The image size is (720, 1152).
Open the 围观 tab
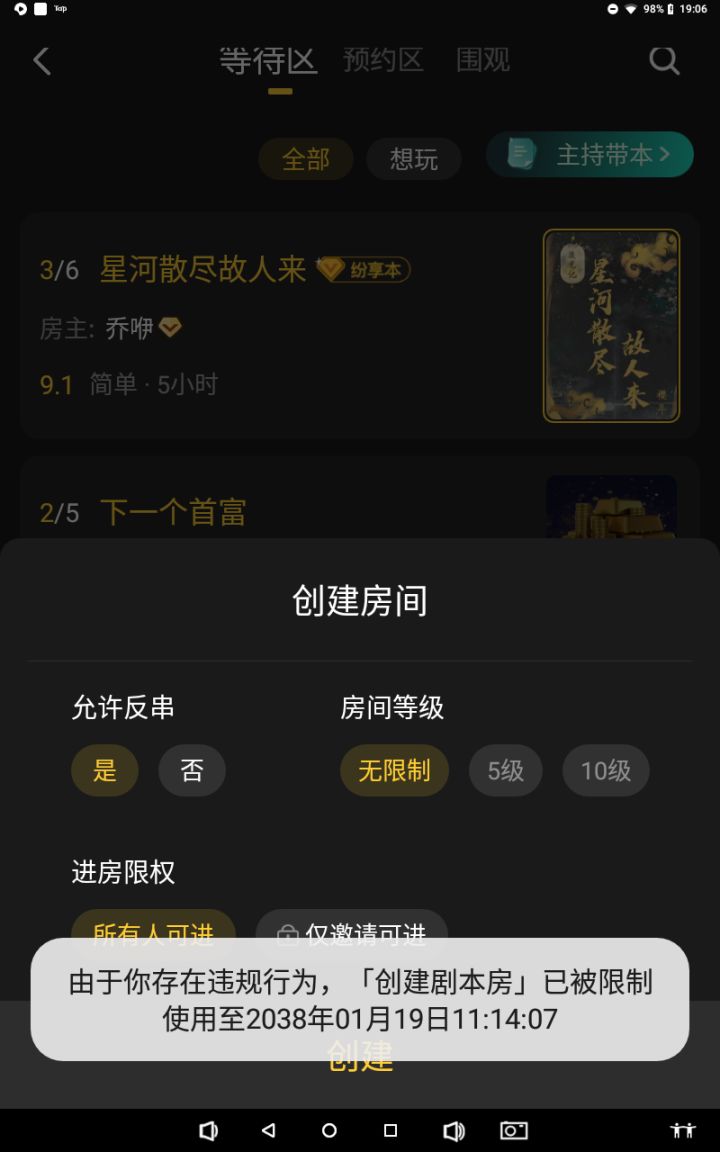[x=483, y=60]
